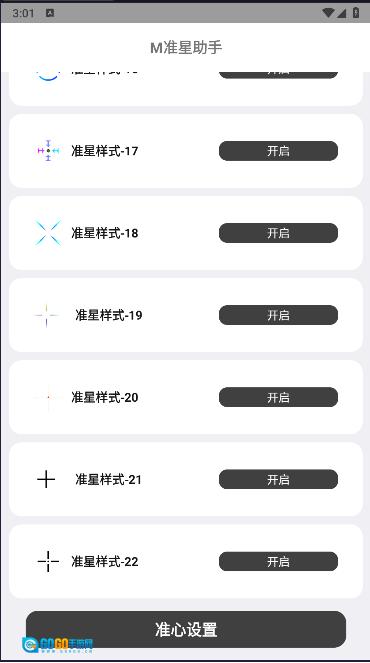Enable crosshair style 准星样式-17
This screenshot has width=370, height=663.
278,151
